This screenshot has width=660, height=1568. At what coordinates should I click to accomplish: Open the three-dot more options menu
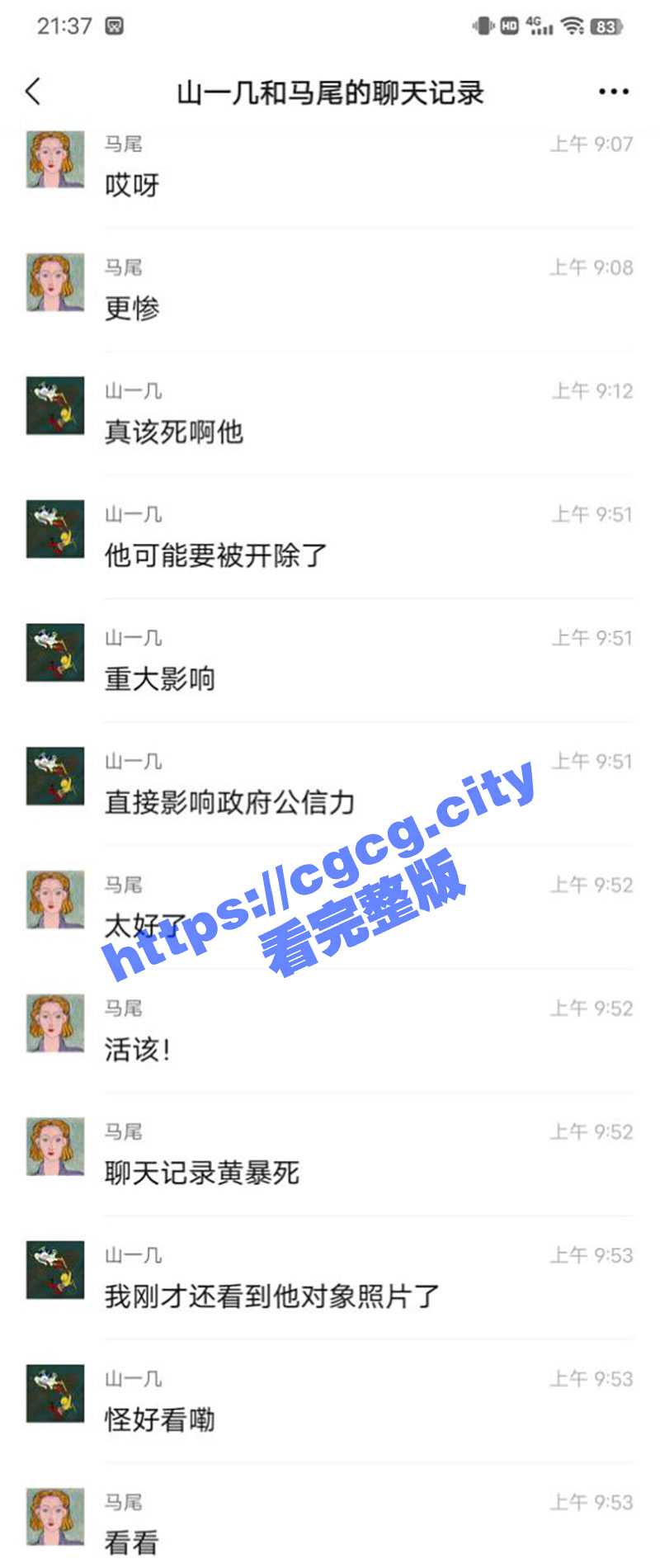pyautogui.click(x=613, y=92)
